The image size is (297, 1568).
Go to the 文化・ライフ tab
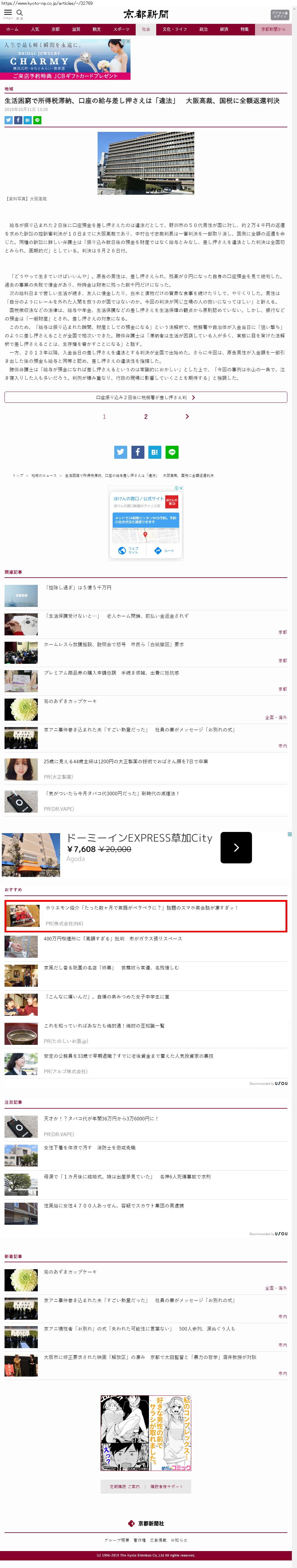pos(175,29)
